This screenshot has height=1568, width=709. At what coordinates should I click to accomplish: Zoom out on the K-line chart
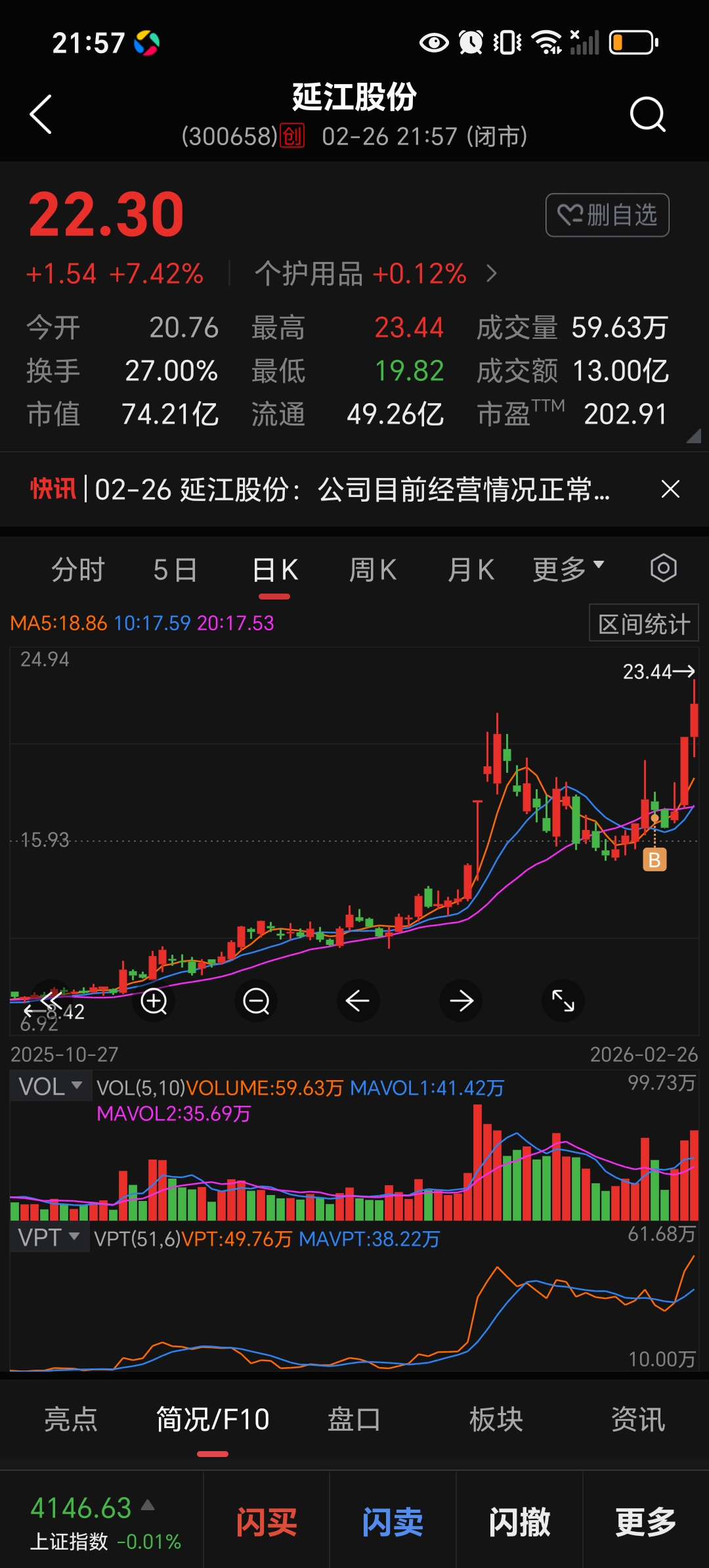click(x=256, y=1001)
